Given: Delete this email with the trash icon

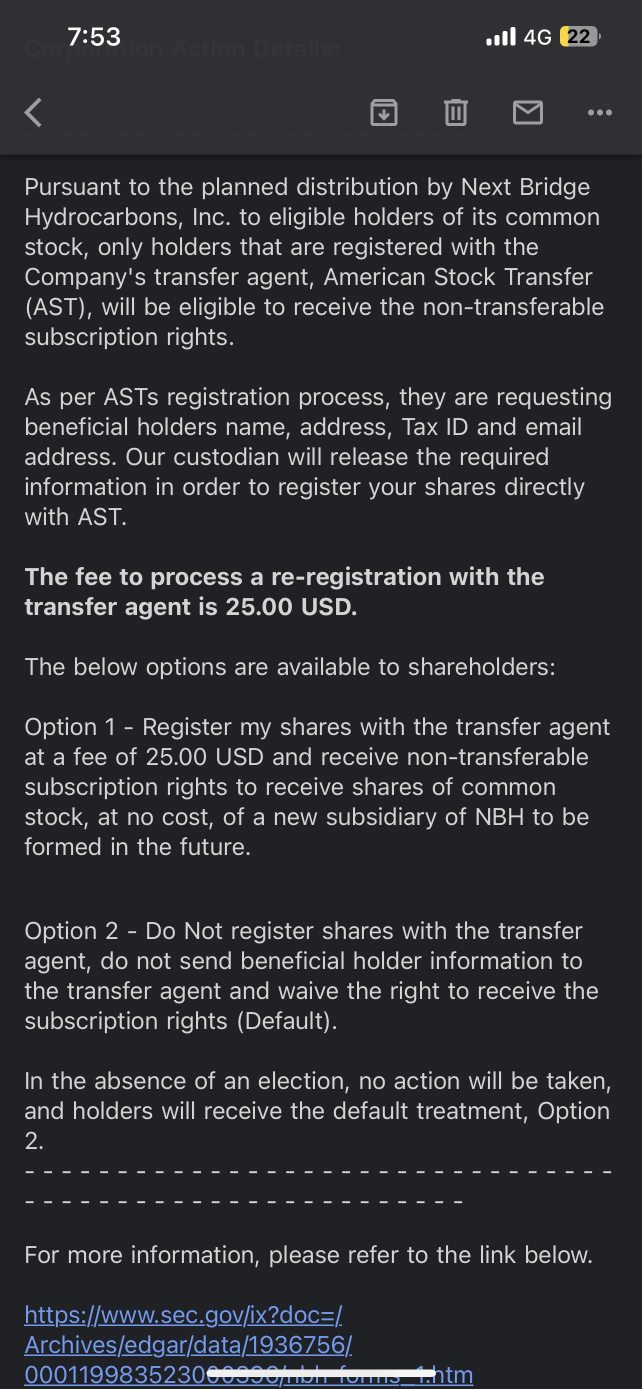Looking at the screenshot, I should click(x=456, y=113).
